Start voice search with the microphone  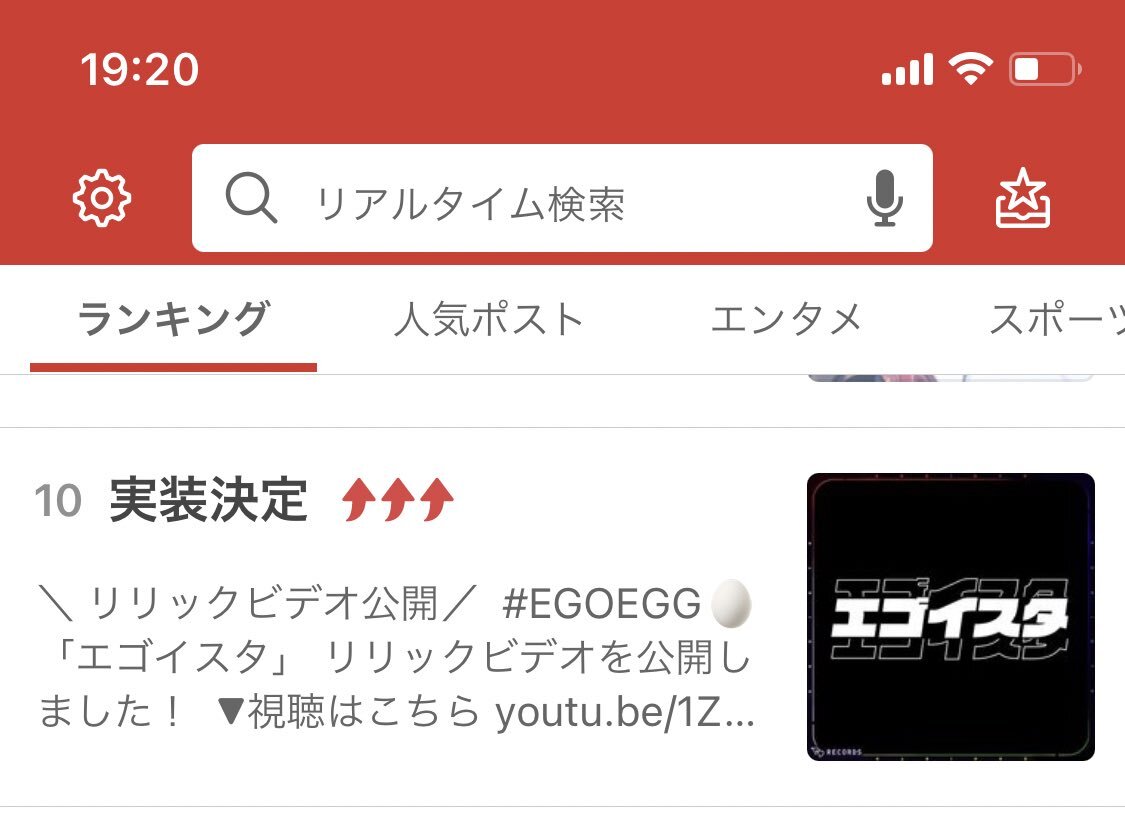[x=884, y=198]
